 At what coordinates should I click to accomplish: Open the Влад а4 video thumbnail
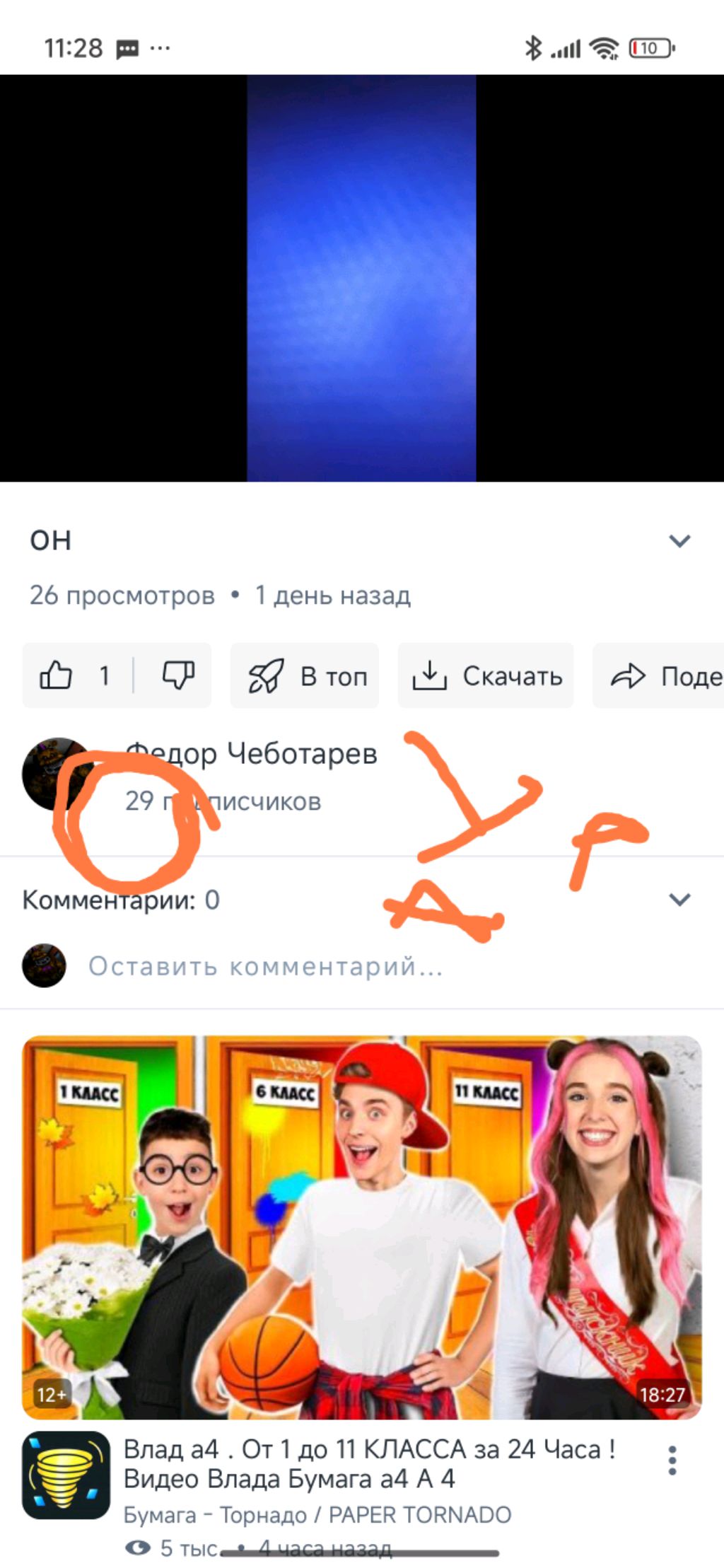click(x=362, y=1227)
